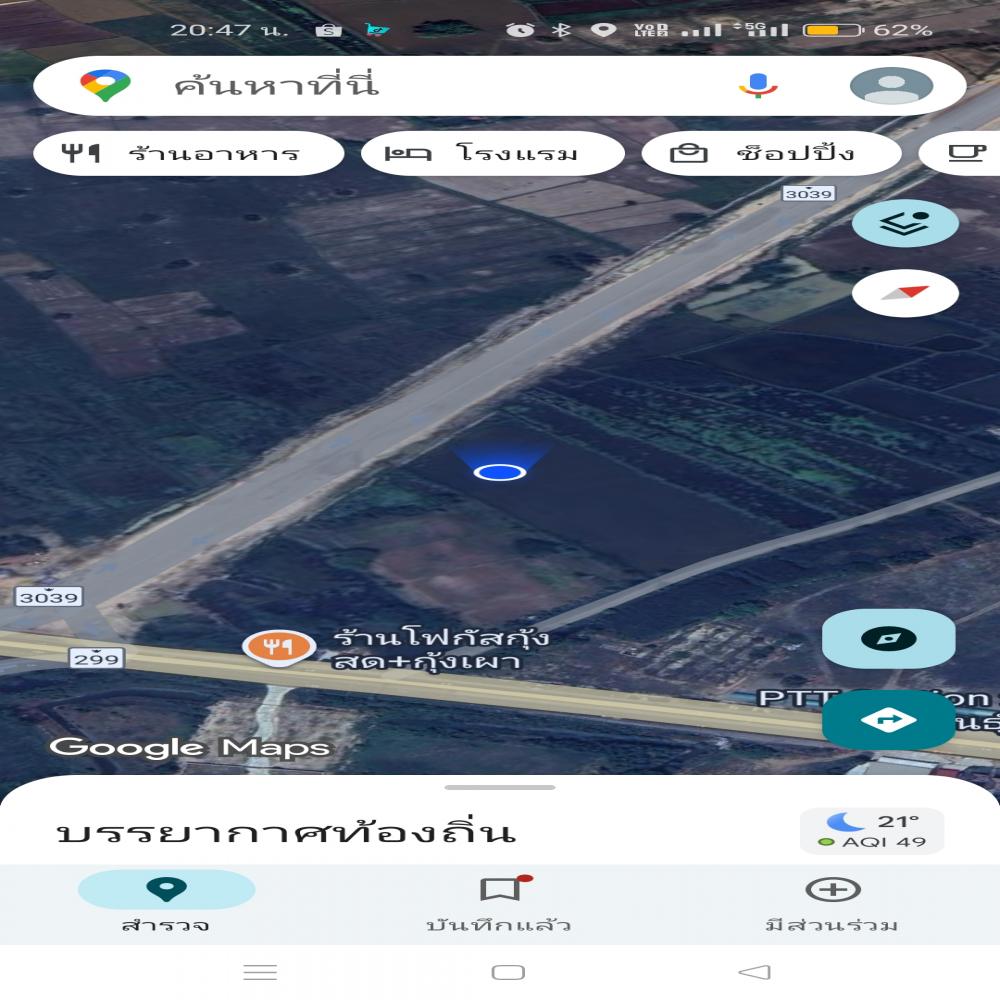Image resolution: width=1000 pixels, height=1000 pixels.
Task: Tap the red compass to reset north
Action: tap(904, 293)
